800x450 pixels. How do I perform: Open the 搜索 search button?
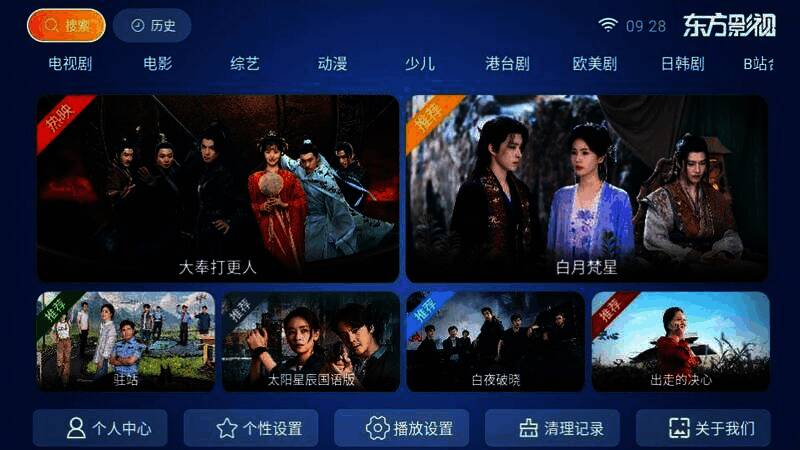click(x=66, y=25)
